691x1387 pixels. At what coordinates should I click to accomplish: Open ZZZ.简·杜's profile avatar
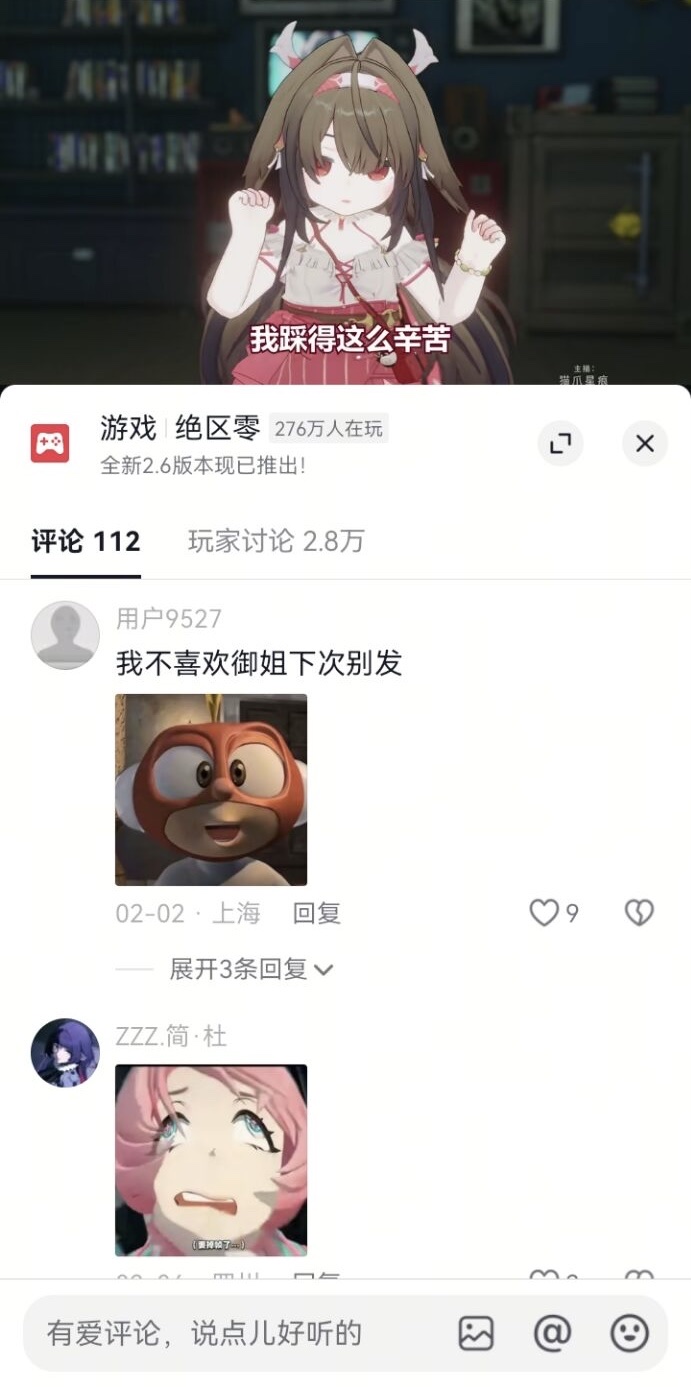65,1053
